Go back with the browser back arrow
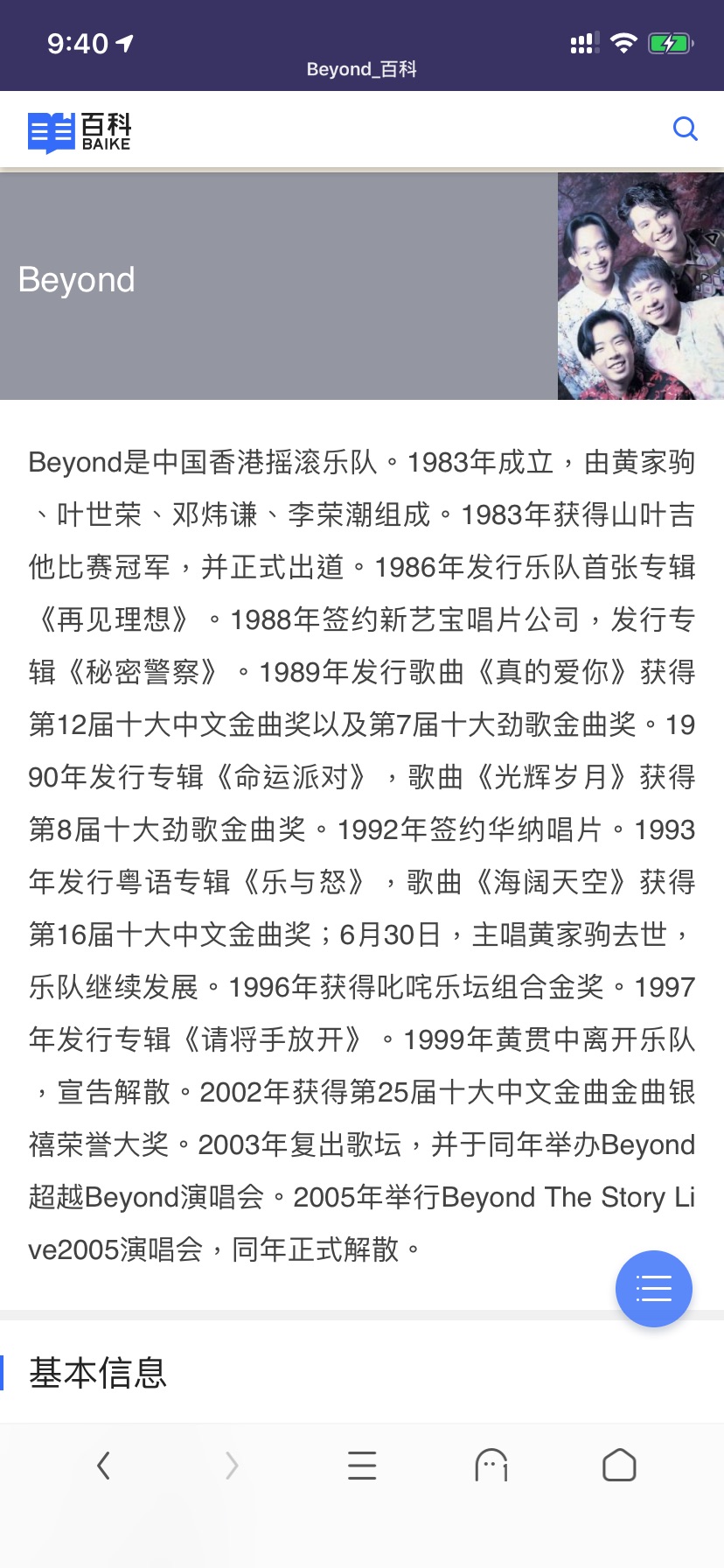Screen dimensions: 724x1568 103,1465
